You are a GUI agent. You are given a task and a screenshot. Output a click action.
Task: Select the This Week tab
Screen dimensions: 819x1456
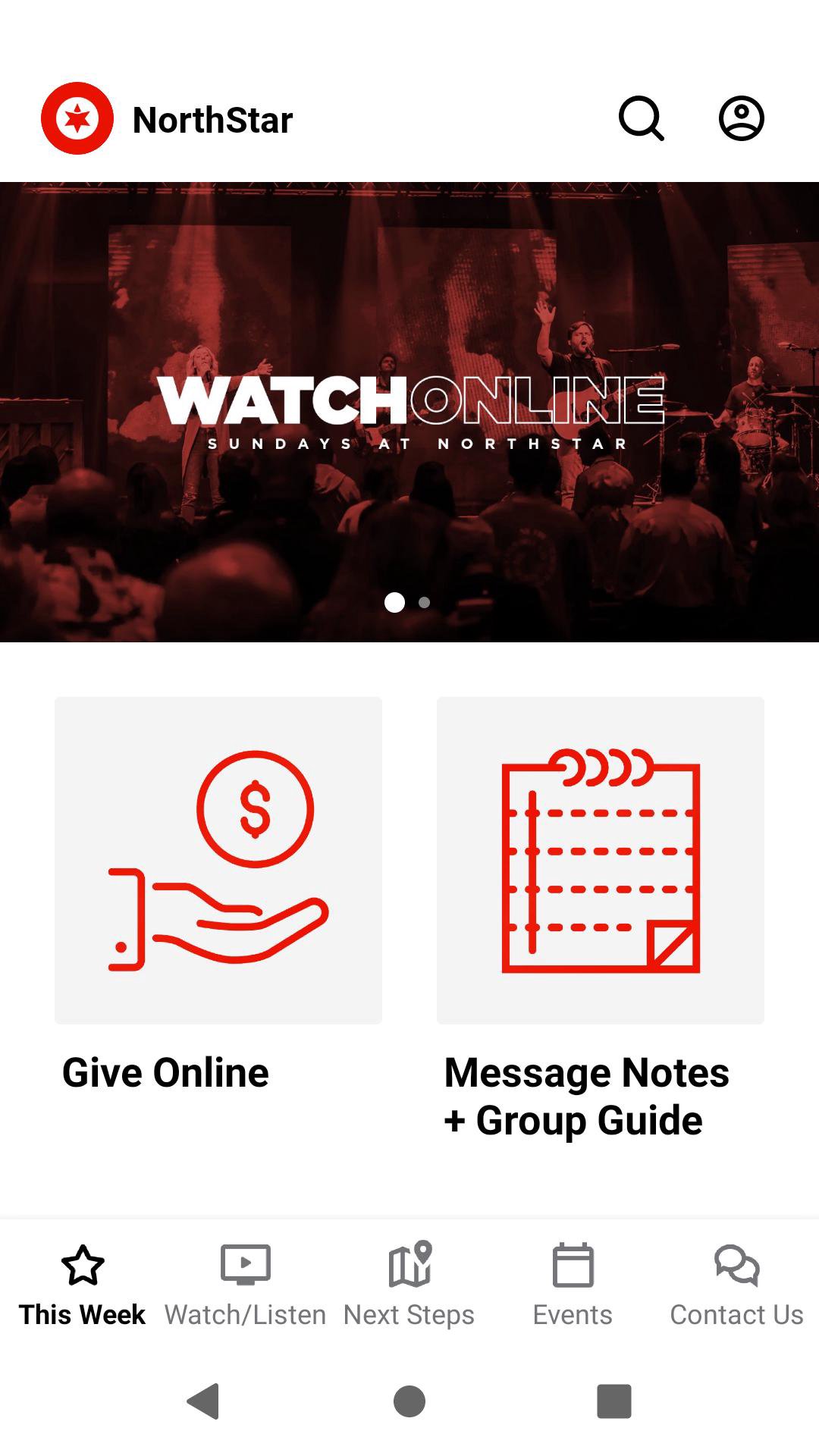(x=82, y=1283)
